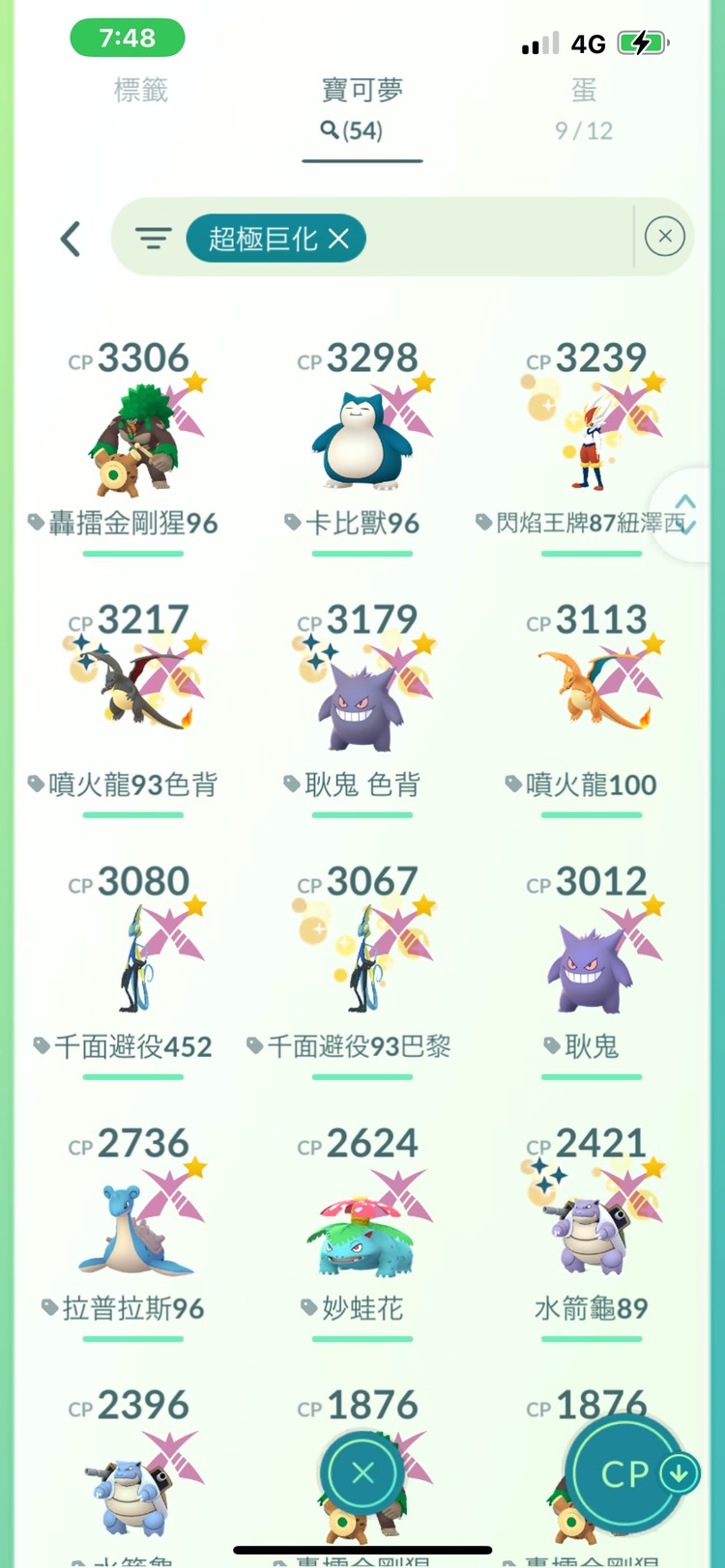Open the 噴火龍100 Charizard entry
Screen dimensions: 725x1568
pyautogui.click(x=592, y=691)
